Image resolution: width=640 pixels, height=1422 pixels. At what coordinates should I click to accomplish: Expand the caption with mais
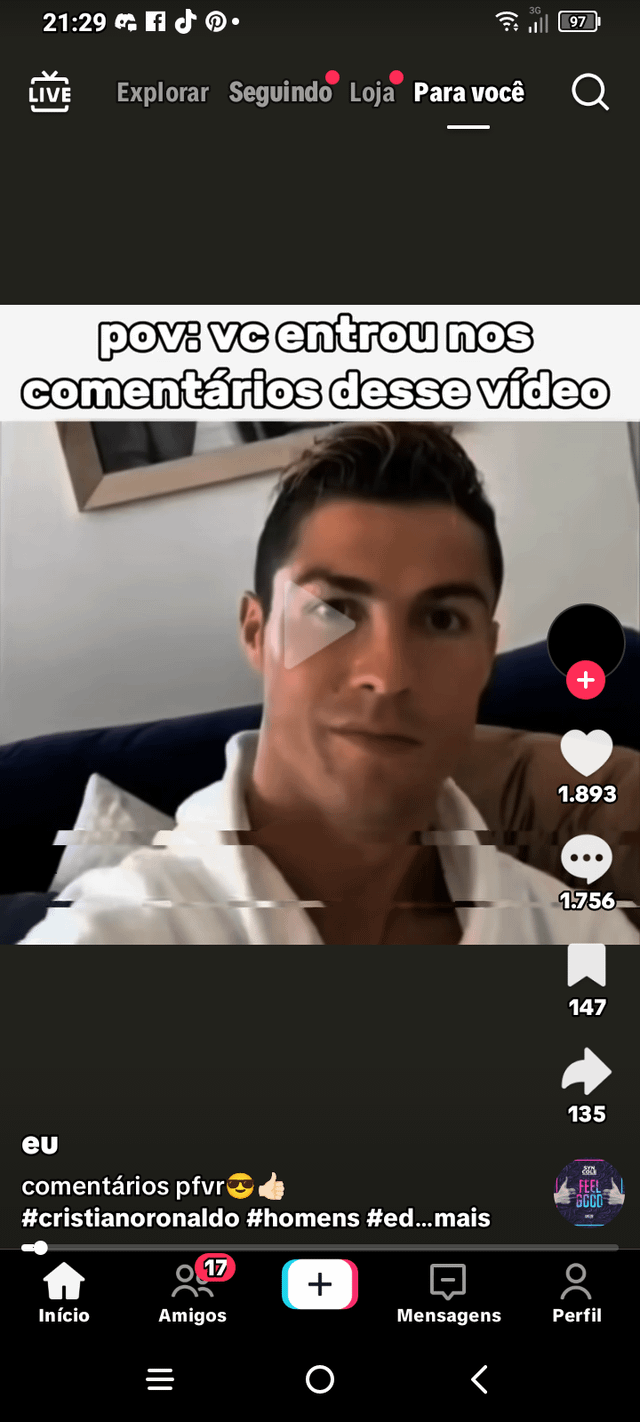[463, 1218]
